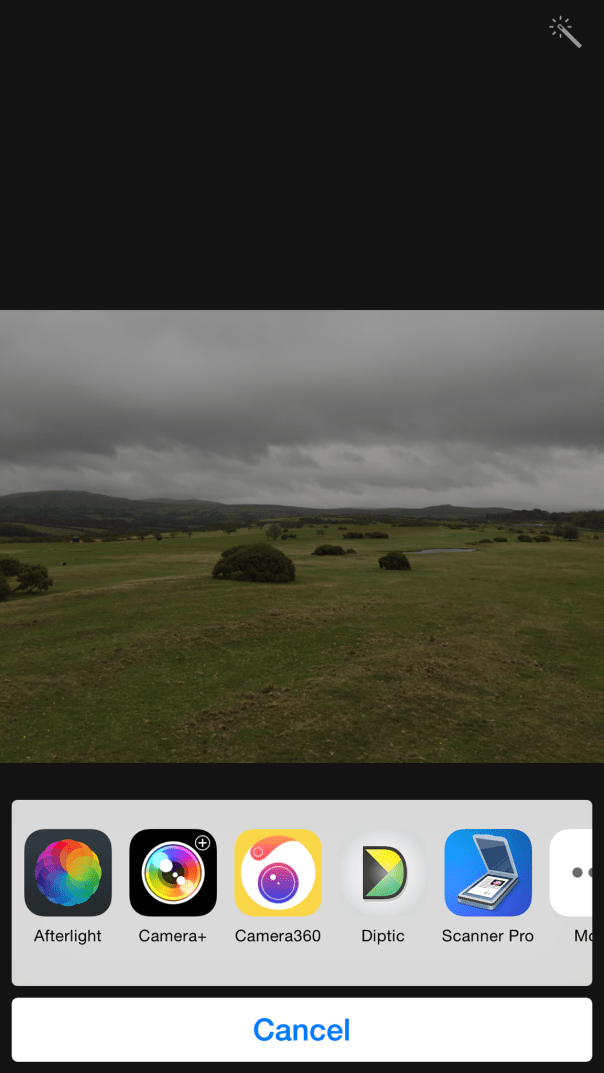
Task: Open the photo in Afterlight
Action: (68, 873)
